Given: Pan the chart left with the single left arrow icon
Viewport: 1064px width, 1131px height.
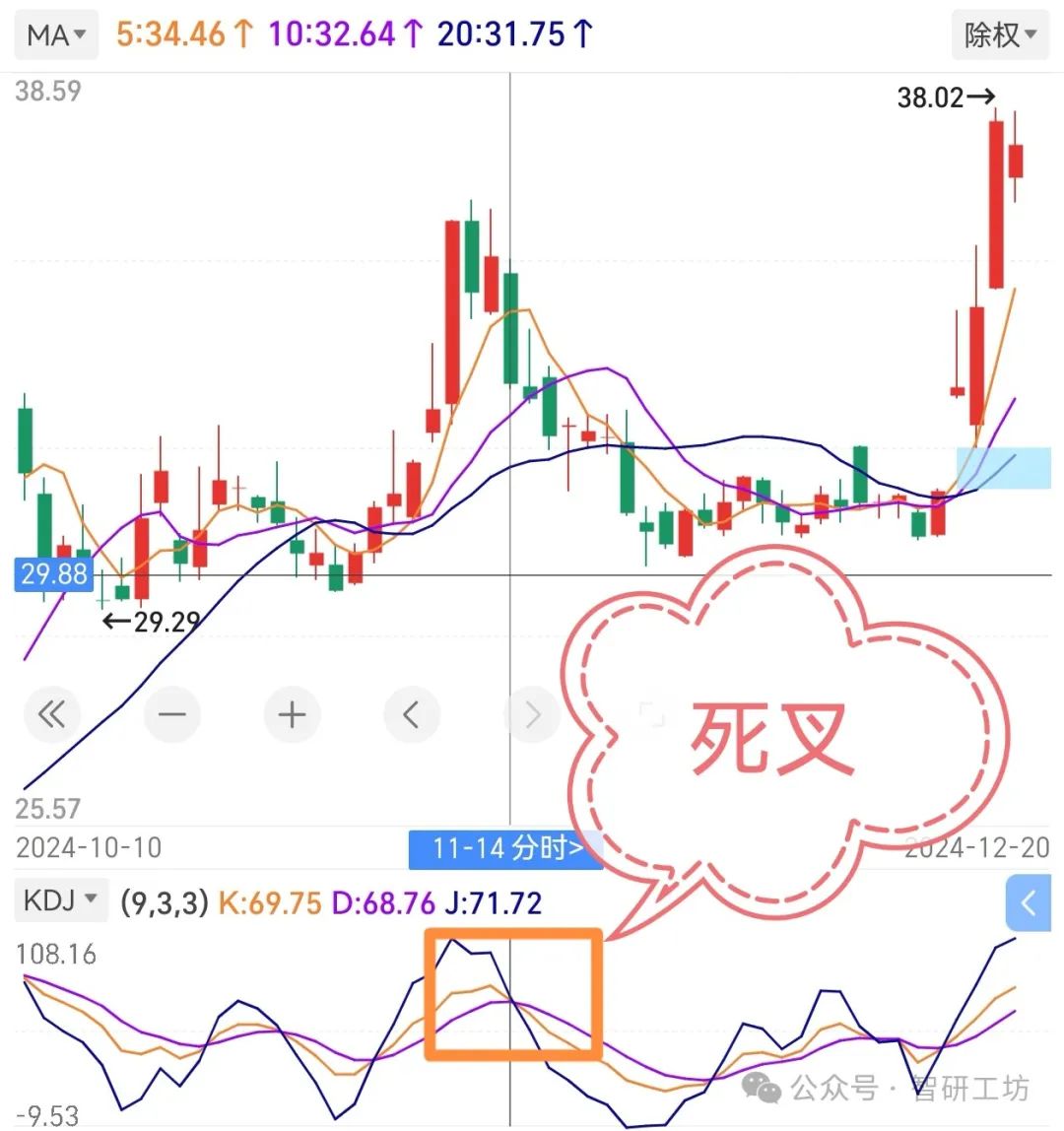Looking at the screenshot, I should [x=411, y=714].
